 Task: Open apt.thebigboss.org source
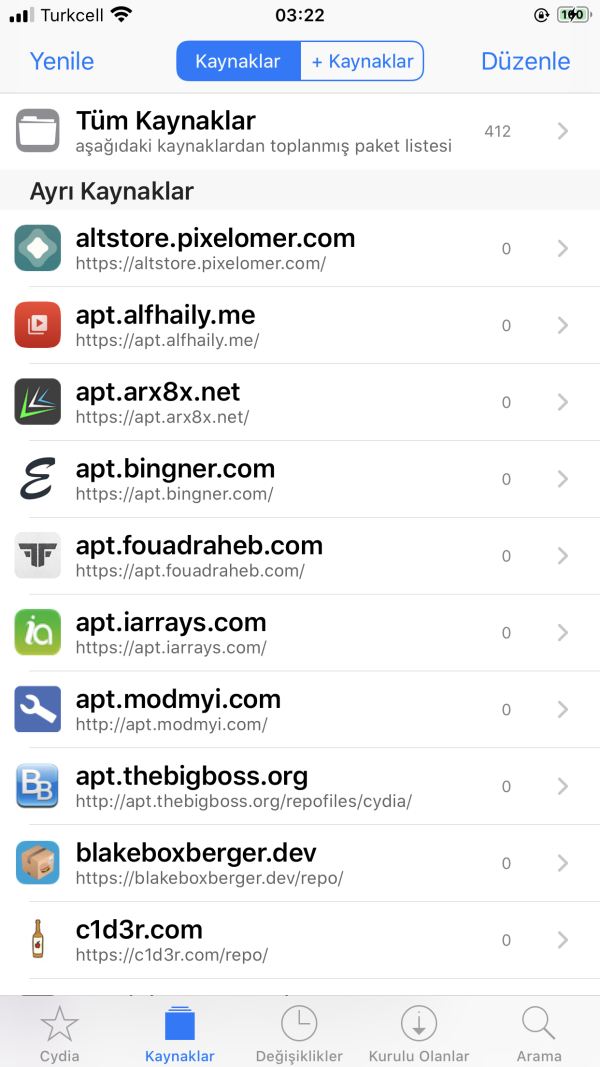point(300,787)
